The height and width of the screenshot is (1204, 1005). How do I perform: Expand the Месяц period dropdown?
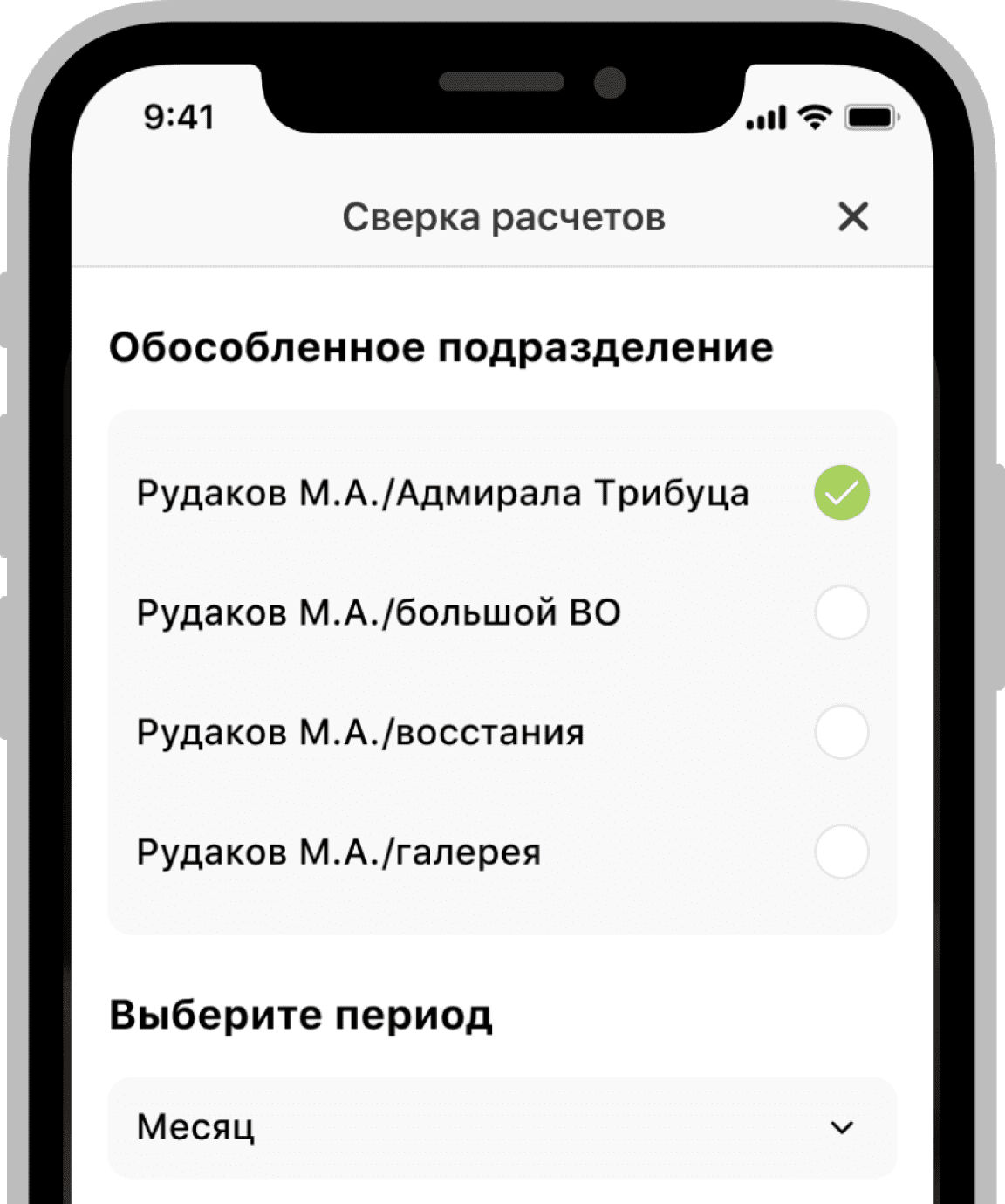tap(502, 1127)
